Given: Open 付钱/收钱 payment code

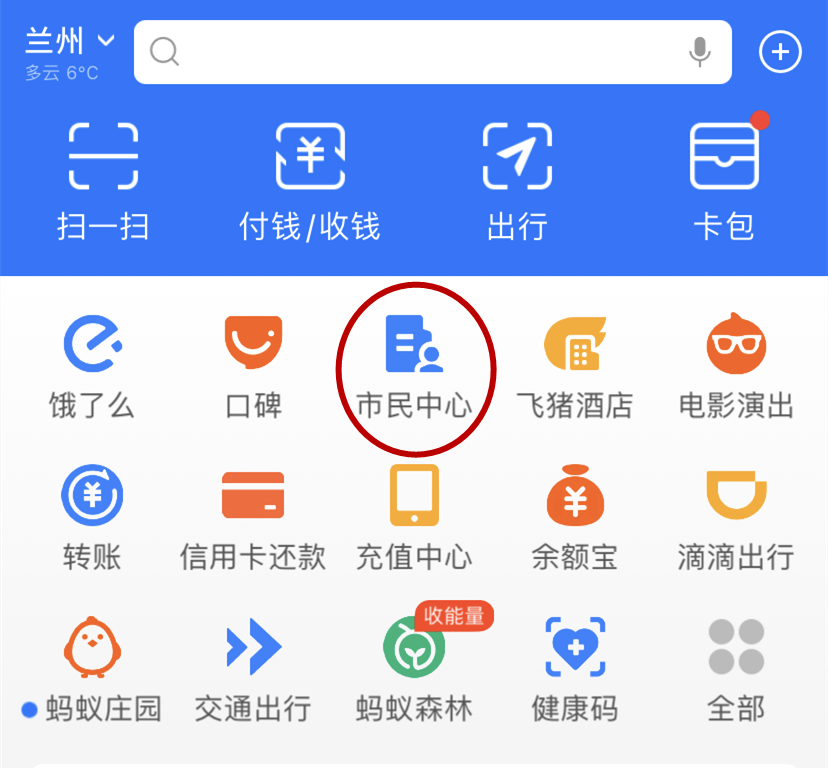Looking at the screenshot, I should pyautogui.click(x=310, y=182).
